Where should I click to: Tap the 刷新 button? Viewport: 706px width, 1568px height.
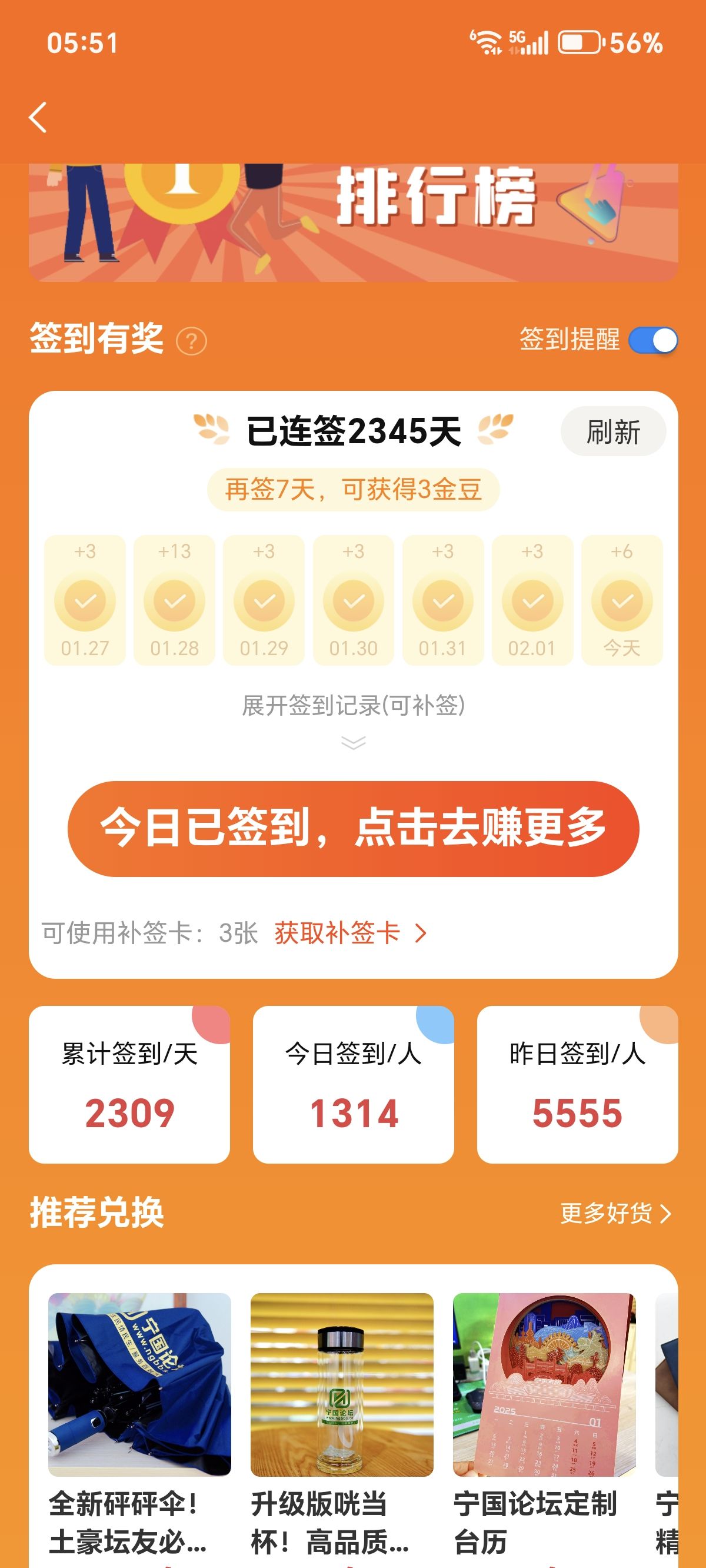click(613, 431)
